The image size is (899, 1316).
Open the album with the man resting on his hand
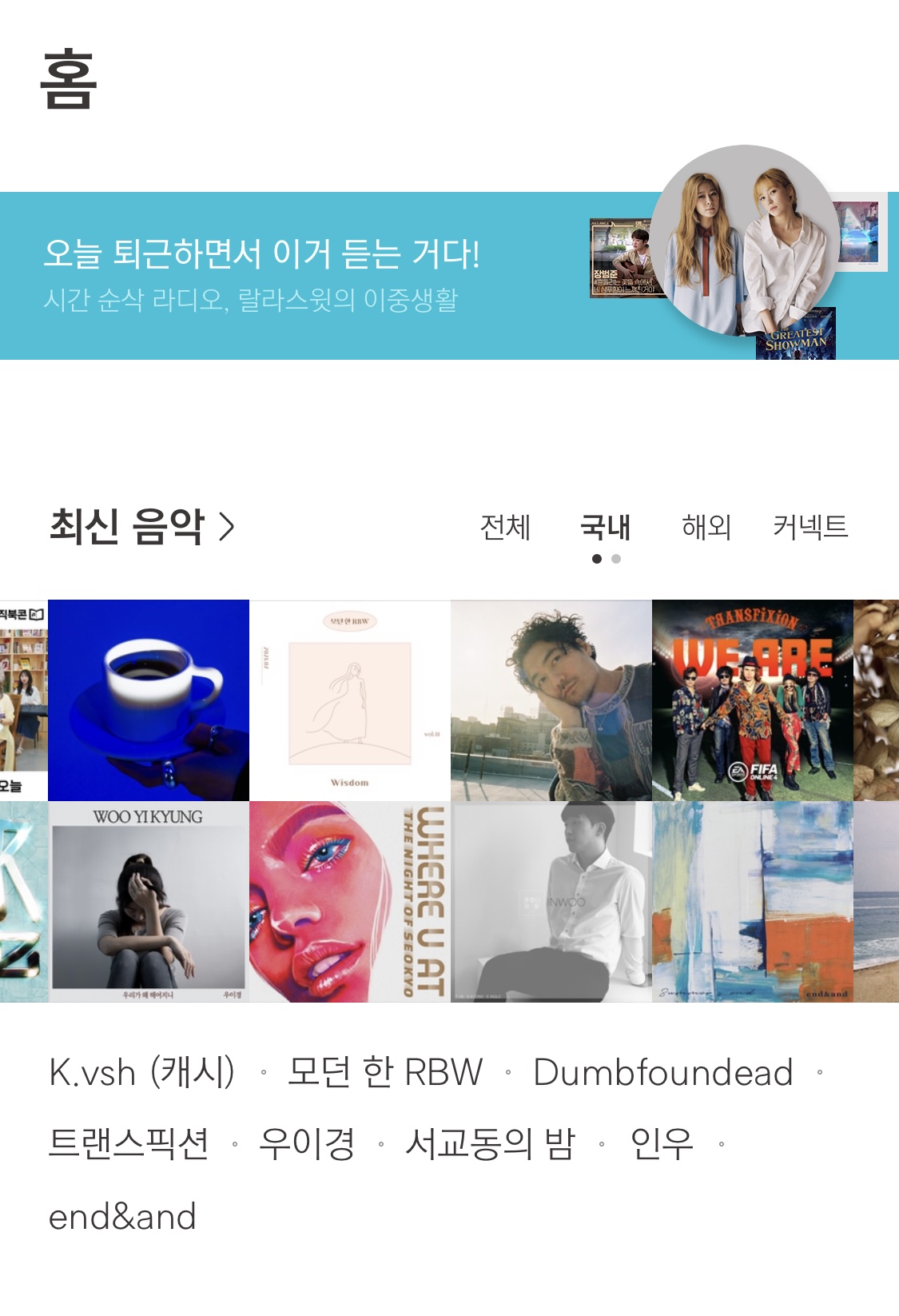click(x=551, y=700)
